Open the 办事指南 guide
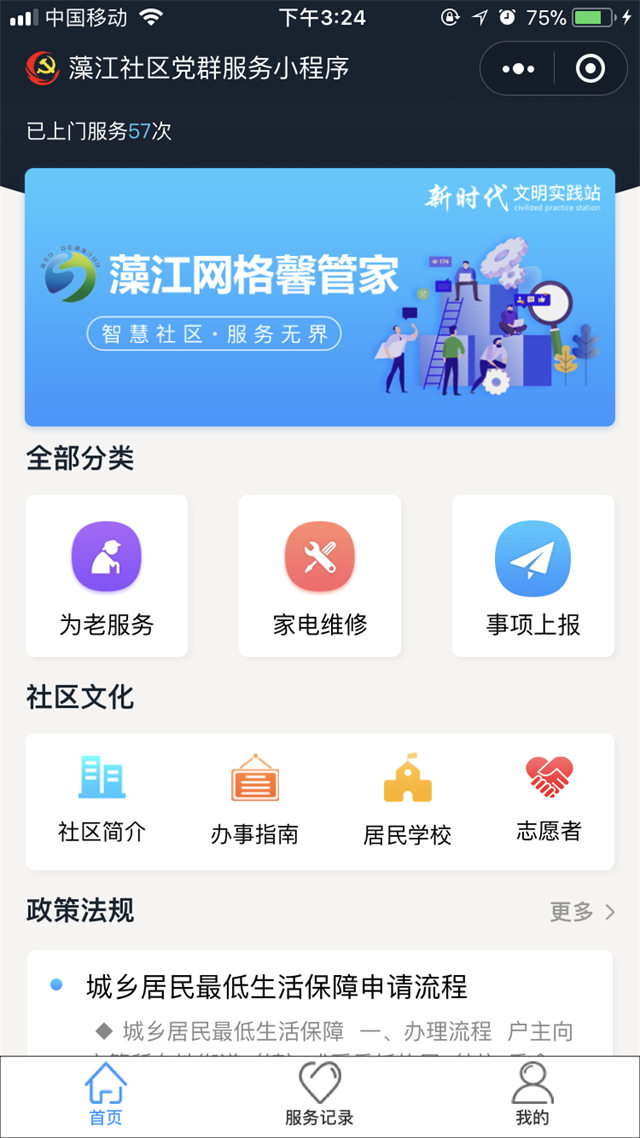This screenshot has width=640, height=1138. tap(254, 801)
